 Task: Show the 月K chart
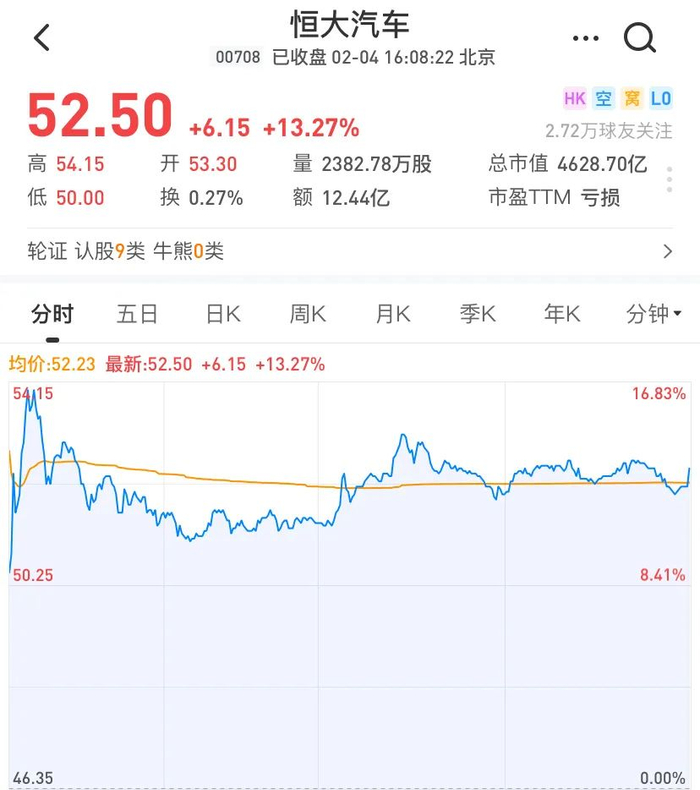[x=393, y=314]
